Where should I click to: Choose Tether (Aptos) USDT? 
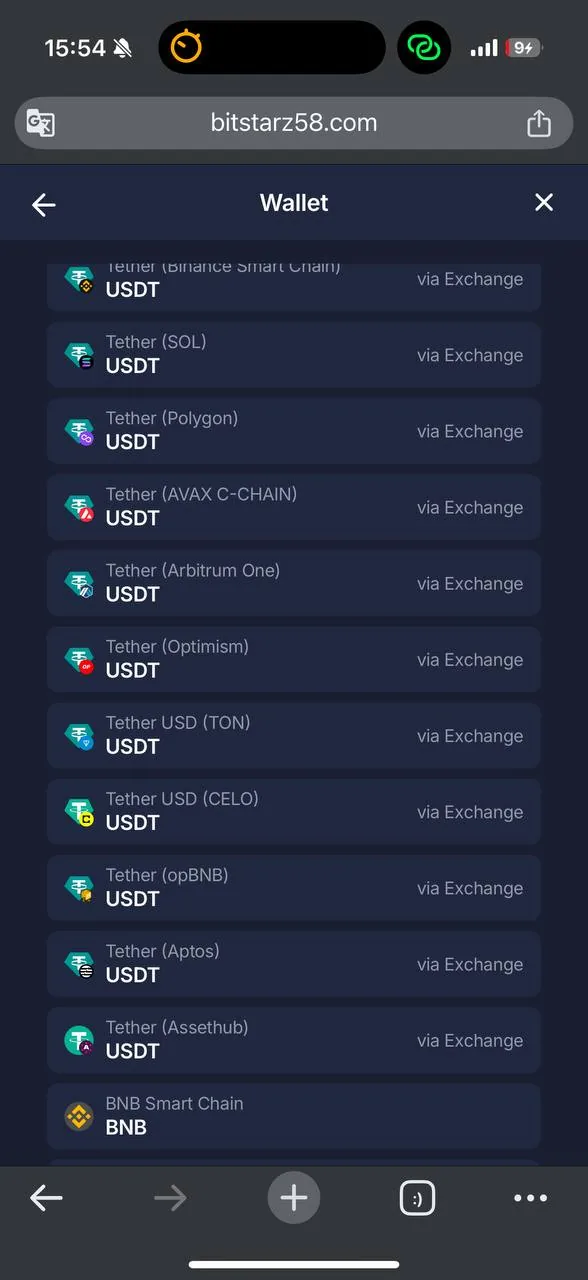click(x=294, y=963)
